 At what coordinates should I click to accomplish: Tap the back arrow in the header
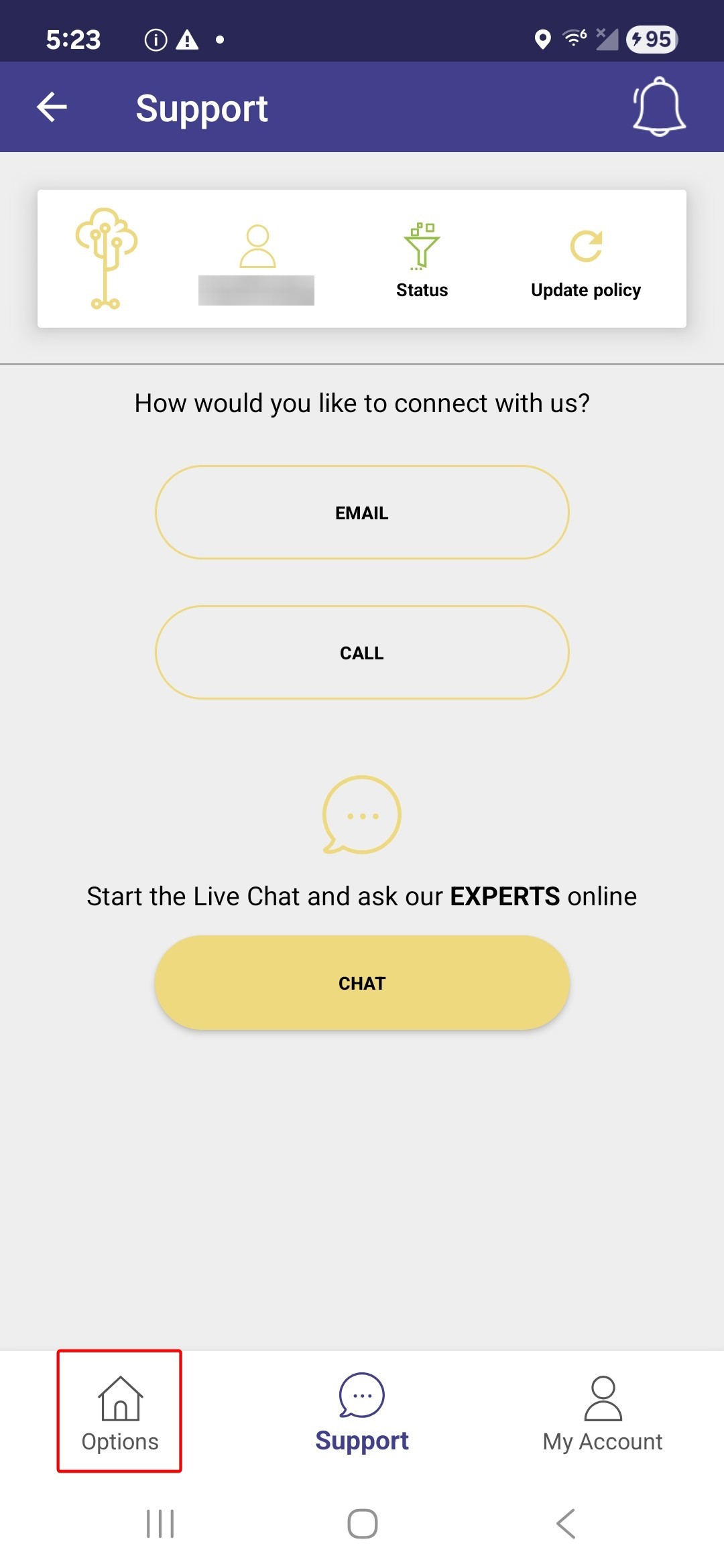(x=51, y=107)
